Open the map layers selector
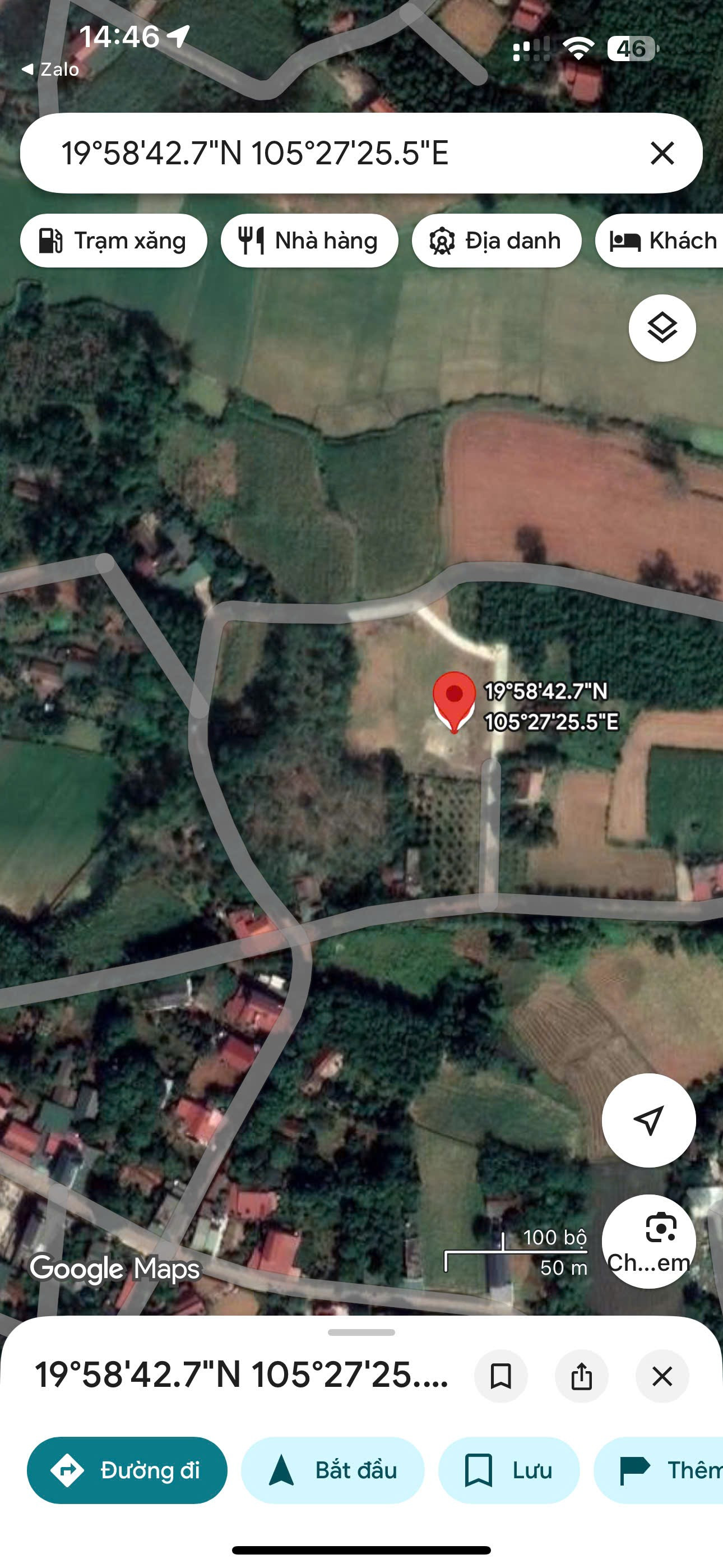This screenshot has width=723, height=1568. (662, 328)
